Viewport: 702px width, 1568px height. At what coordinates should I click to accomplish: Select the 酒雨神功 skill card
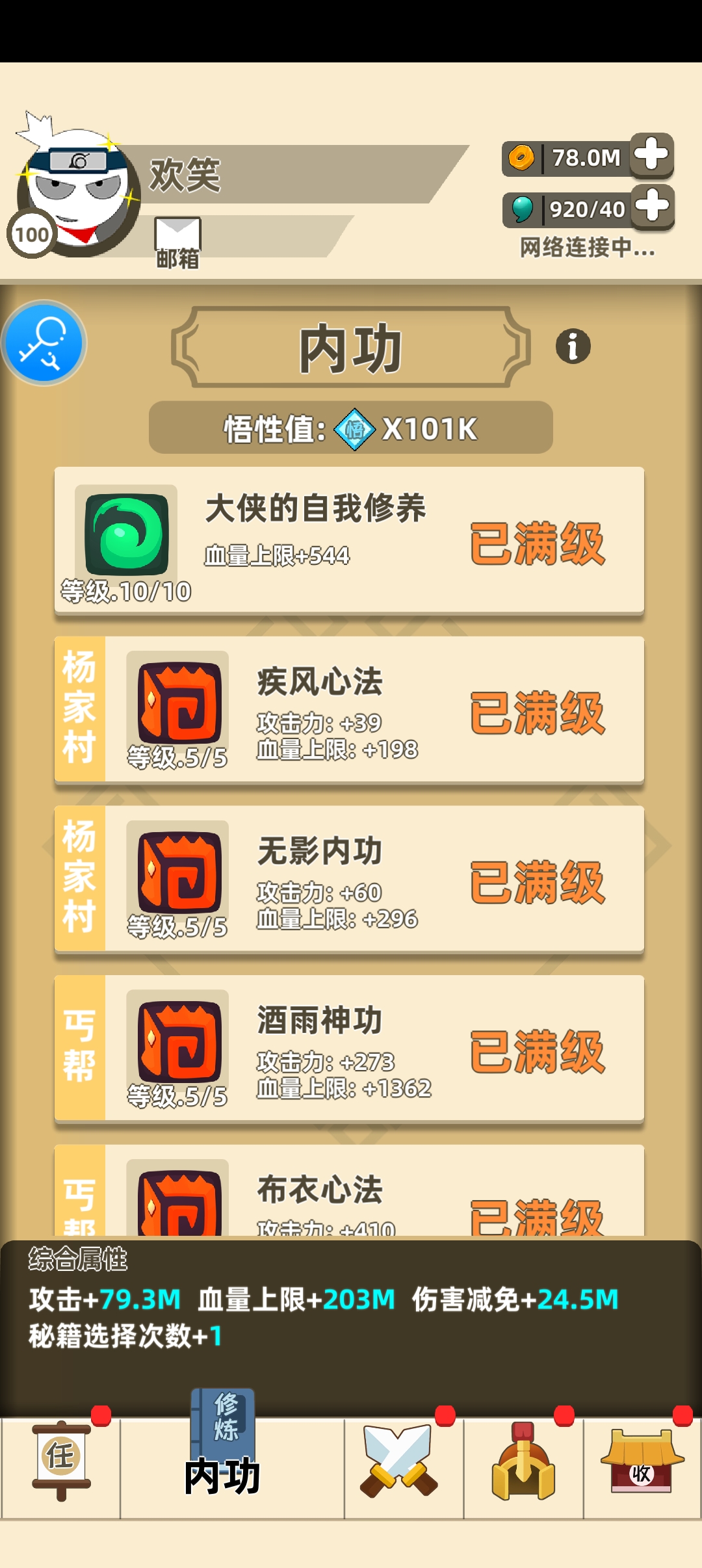[x=349, y=1049]
